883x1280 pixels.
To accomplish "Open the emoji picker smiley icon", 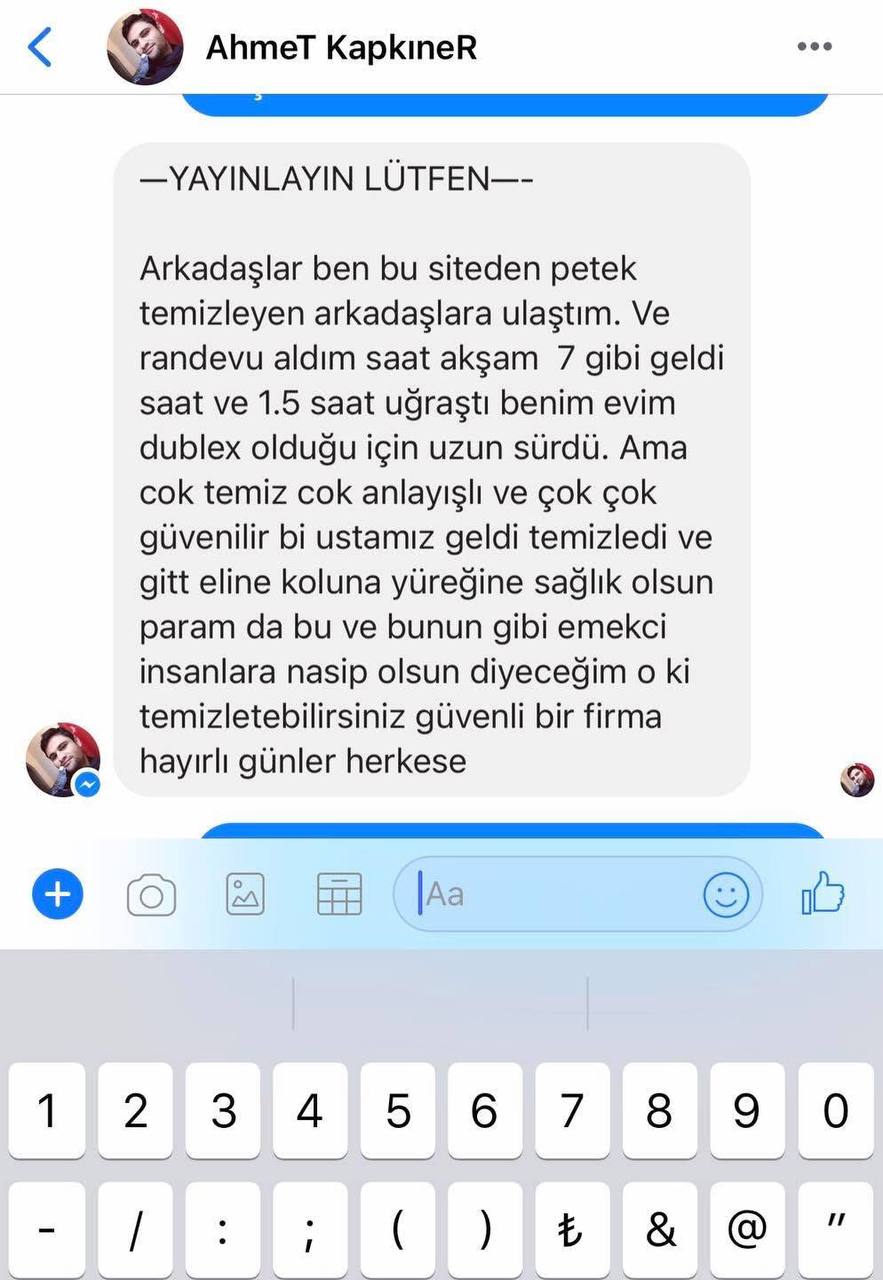I will pyautogui.click(x=726, y=893).
